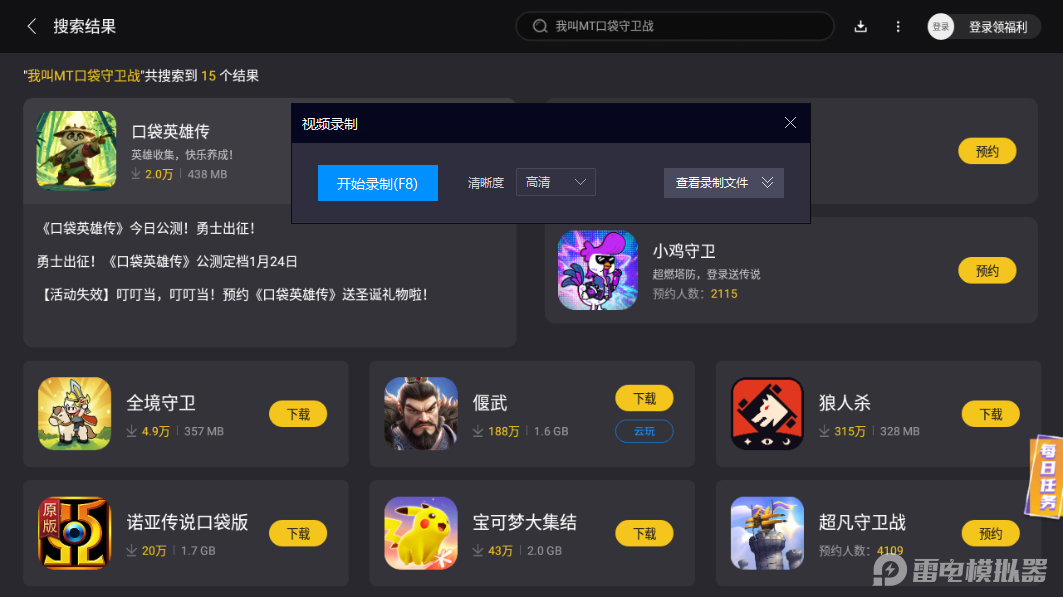Image resolution: width=1063 pixels, height=597 pixels.
Task: Expand 查看录制文件
Action: [x=723, y=183]
